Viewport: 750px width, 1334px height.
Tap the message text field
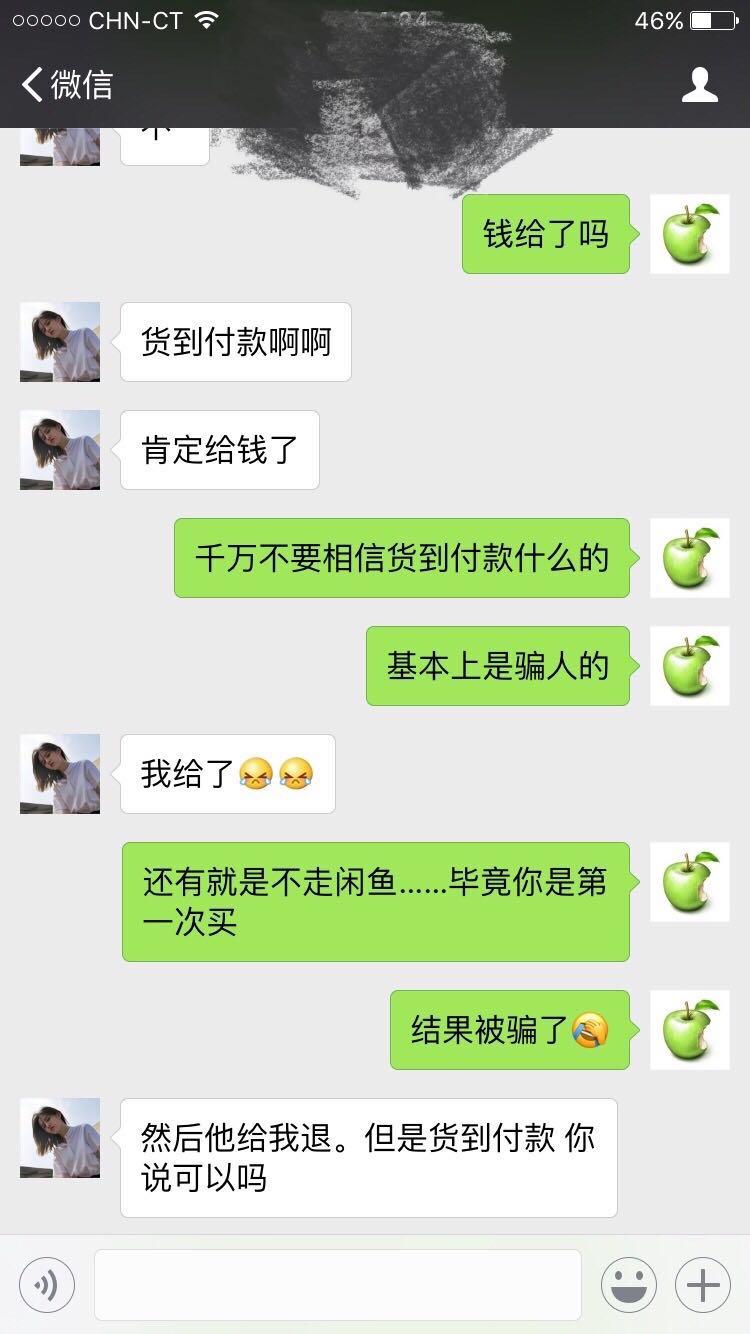337,1284
